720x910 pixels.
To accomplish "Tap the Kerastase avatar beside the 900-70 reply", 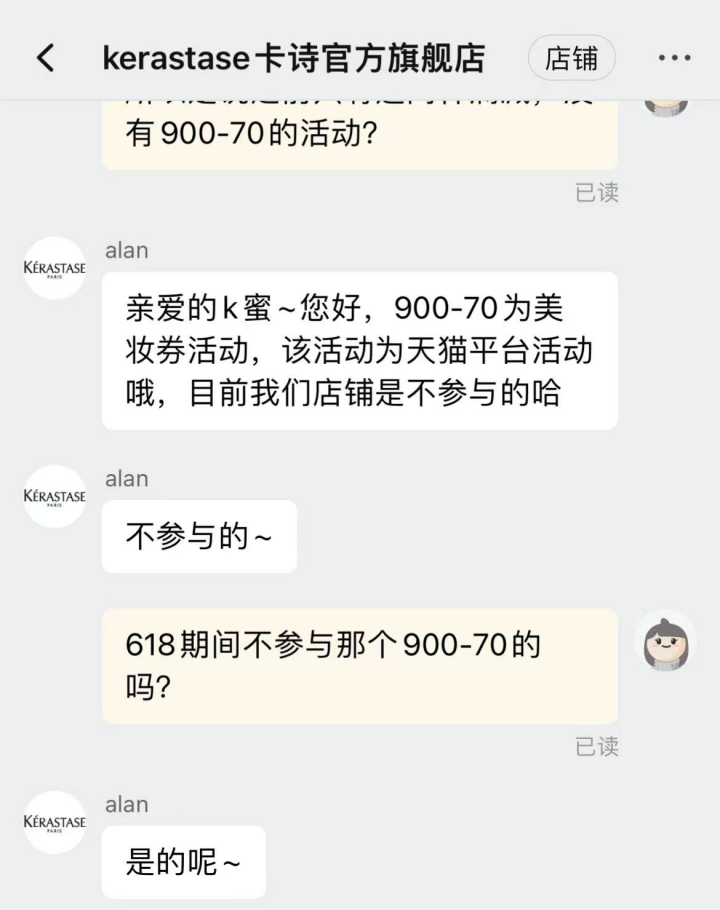I will coord(55,268).
